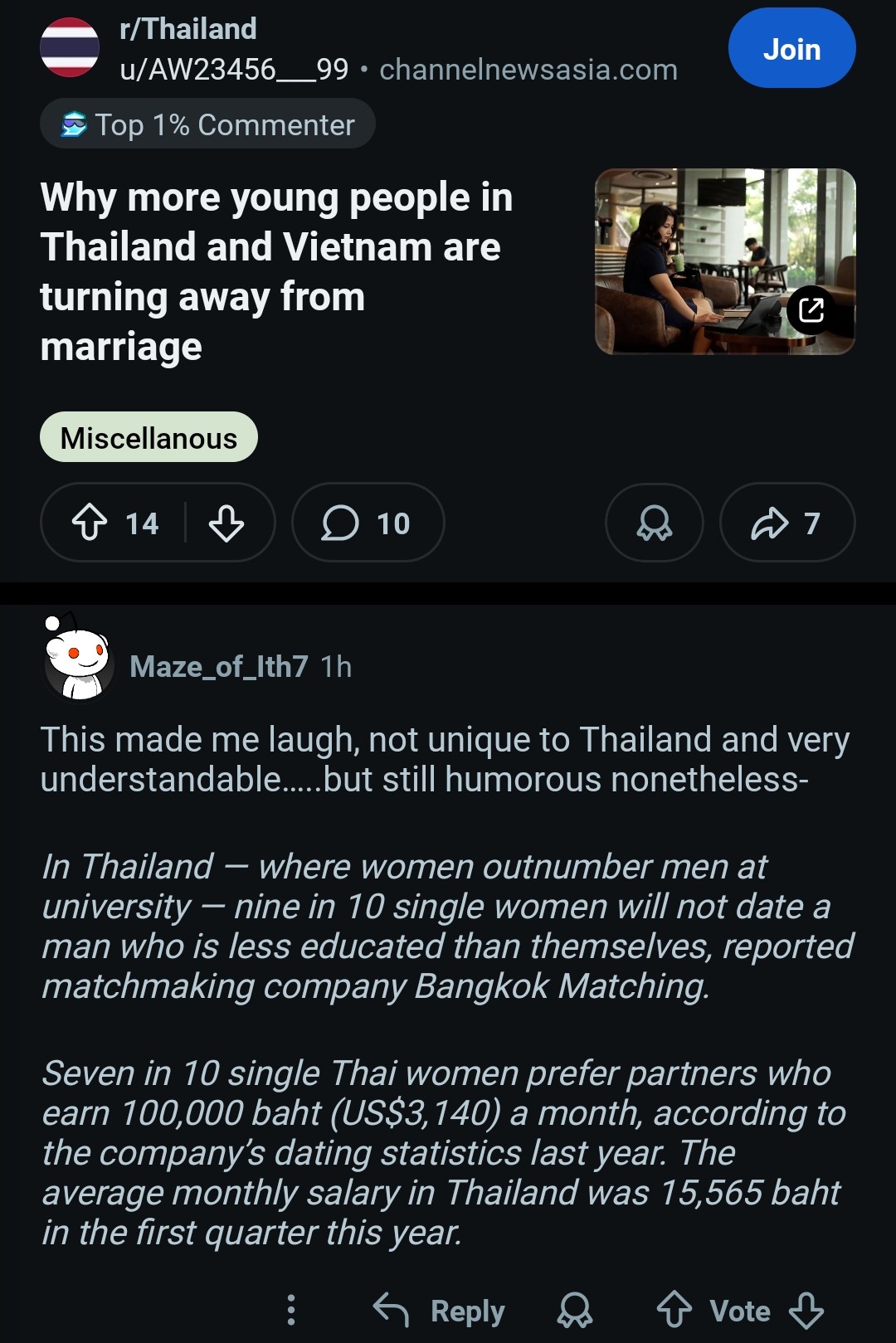The image size is (896, 1343).
Task: Select the Miscellanous flair chip
Action: pyautogui.click(x=149, y=438)
